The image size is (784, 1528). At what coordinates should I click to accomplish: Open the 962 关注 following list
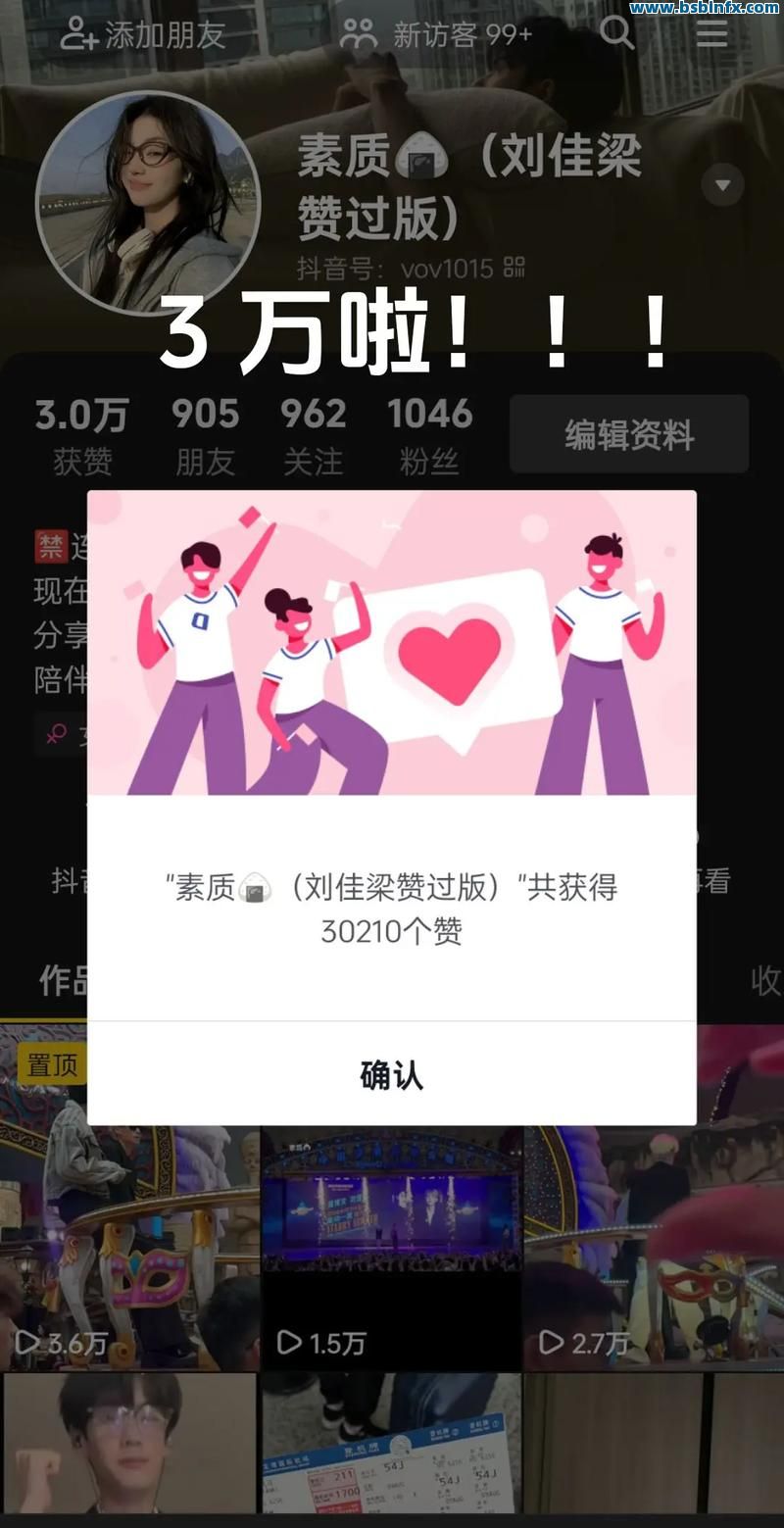click(313, 434)
